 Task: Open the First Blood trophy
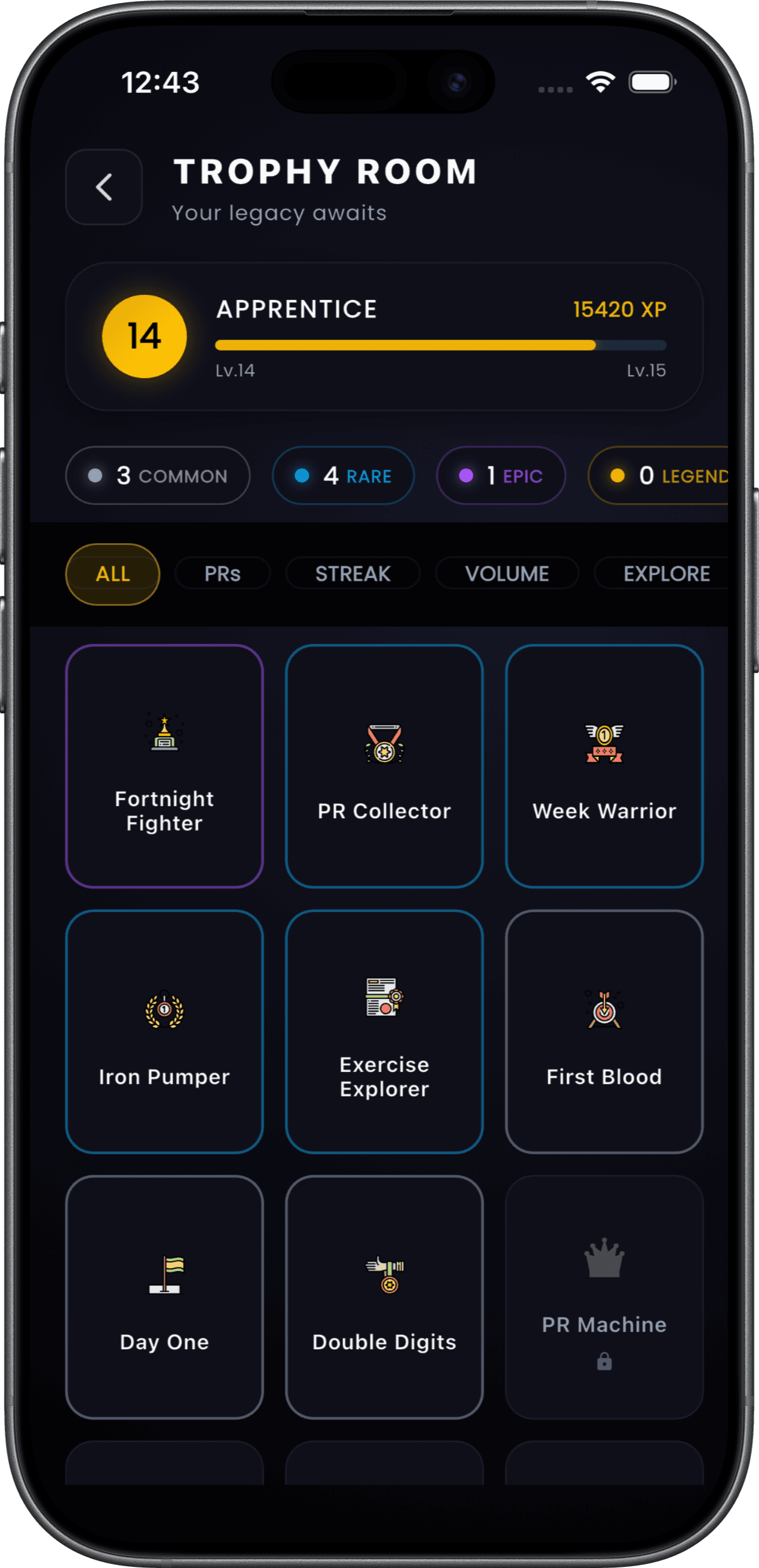pyautogui.click(x=604, y=1031)
